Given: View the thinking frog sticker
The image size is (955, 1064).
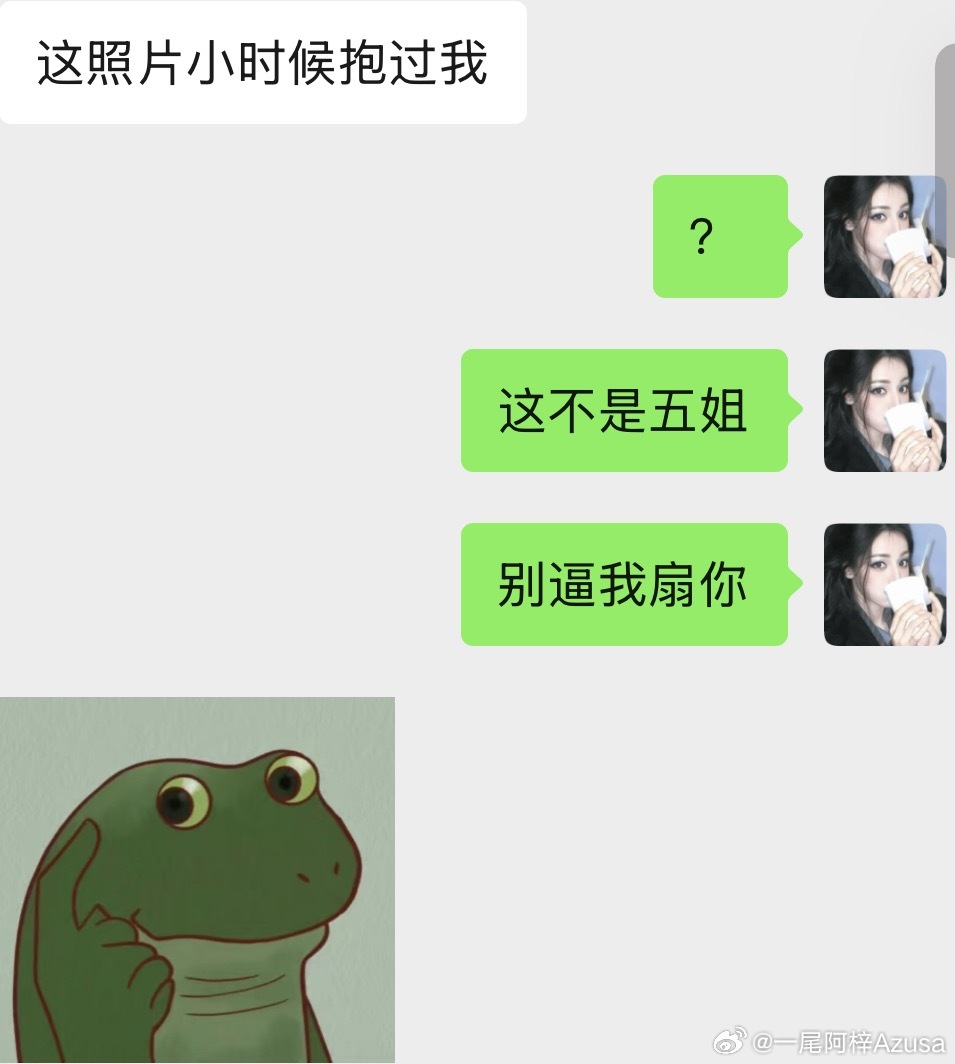Looking at the screenshot, I should coord(197,880).
